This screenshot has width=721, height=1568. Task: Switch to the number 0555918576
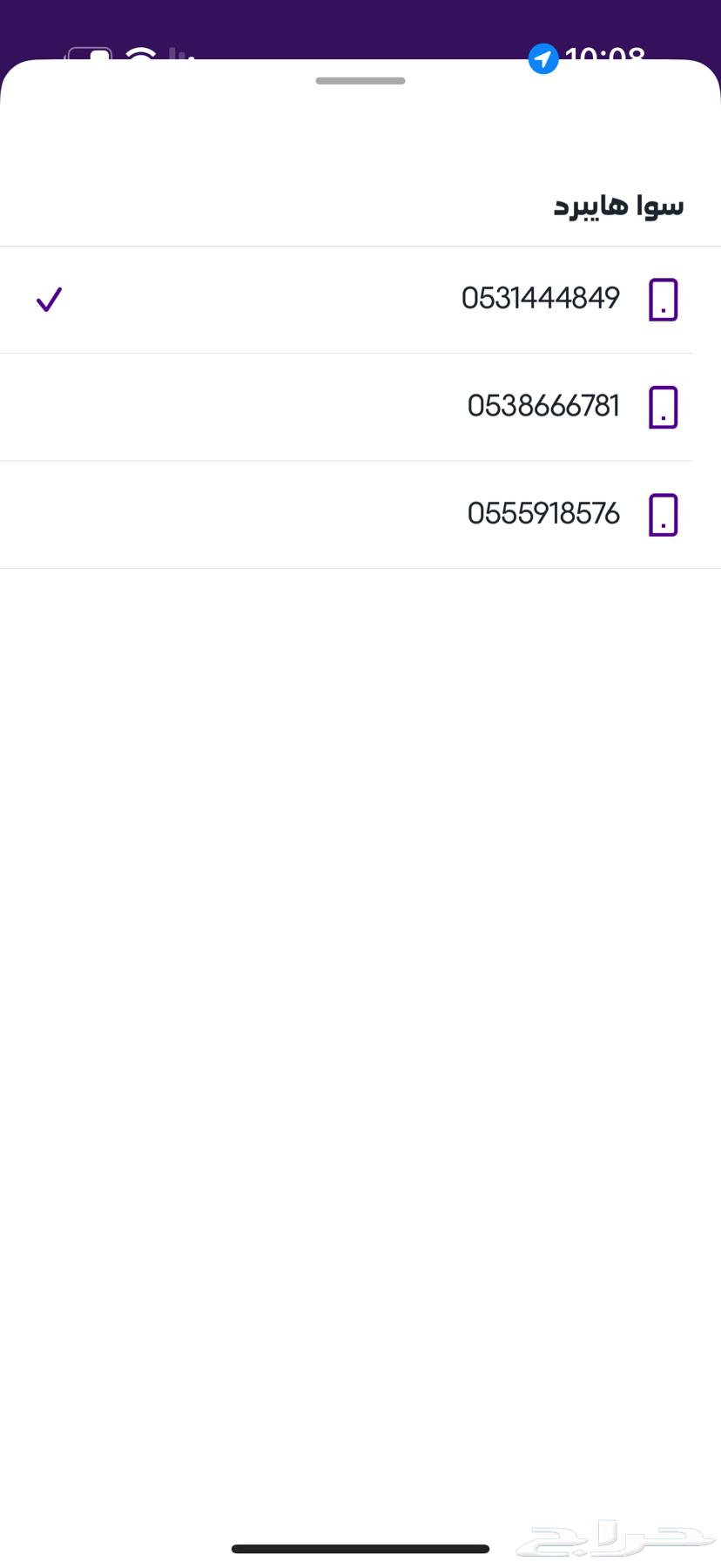pos(542,514)
